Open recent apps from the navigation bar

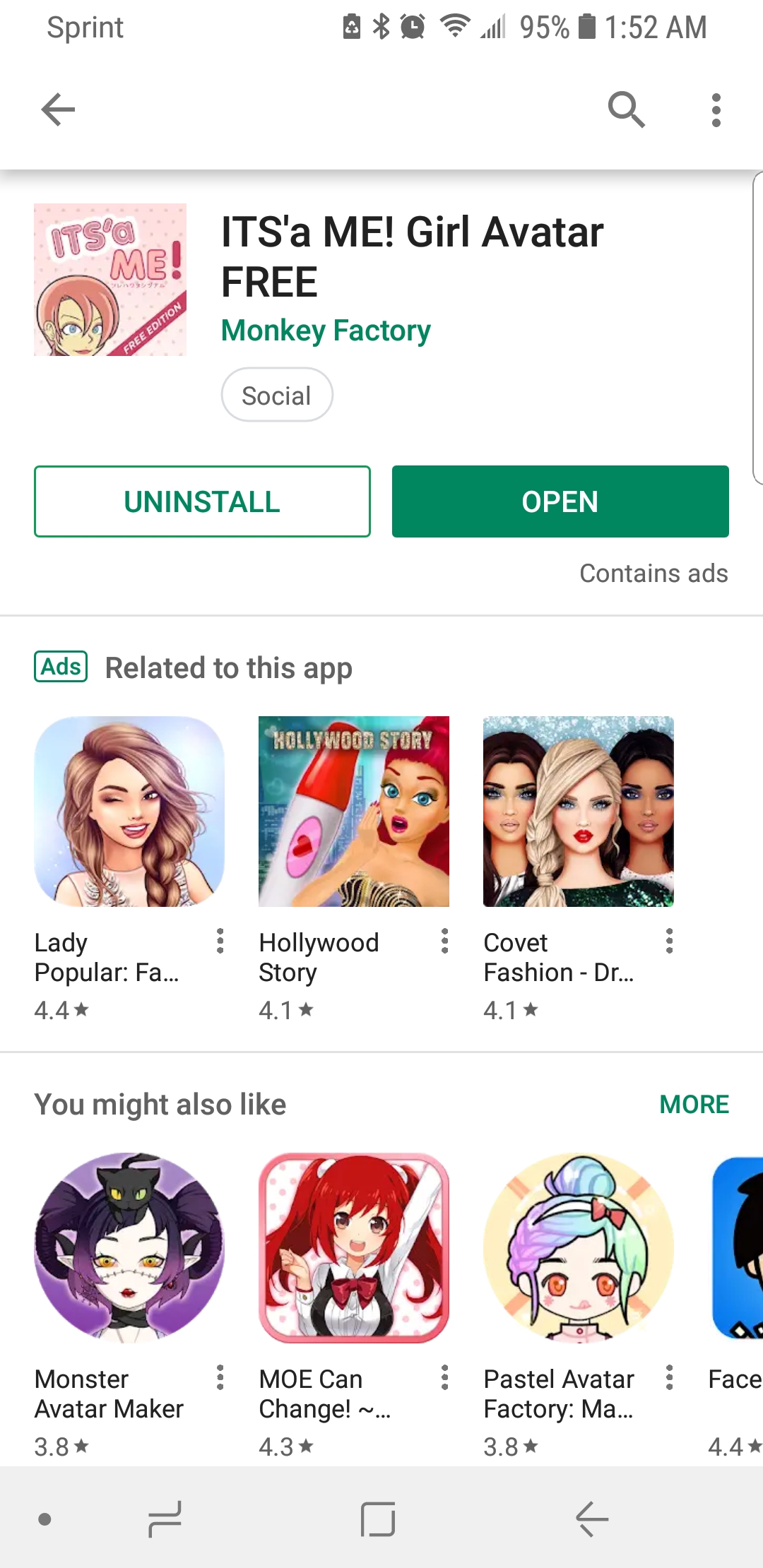pyautogui.click(x=165, y=1519)
